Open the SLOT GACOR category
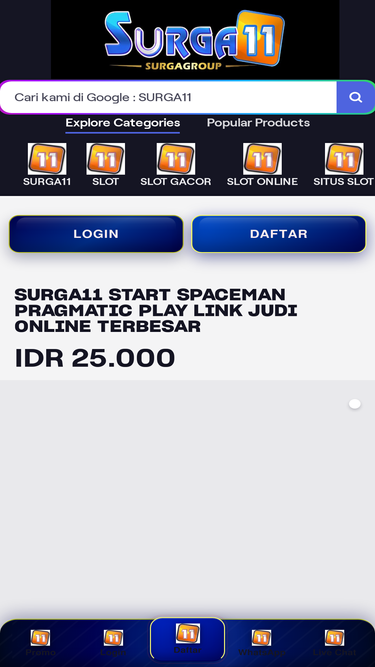Screen dimensions: 375x667 (x=176, y=165)
